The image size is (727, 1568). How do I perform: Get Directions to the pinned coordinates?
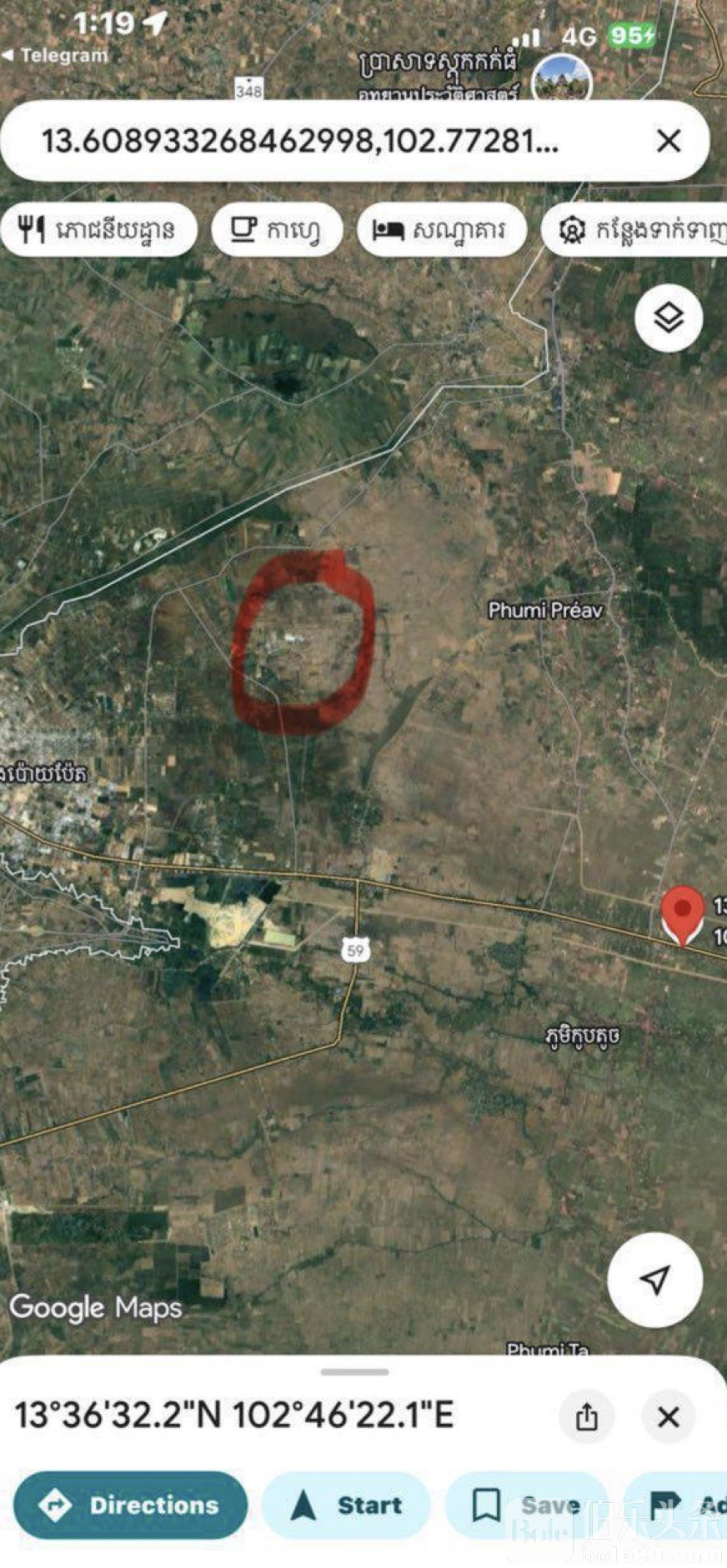(131, 1505)
